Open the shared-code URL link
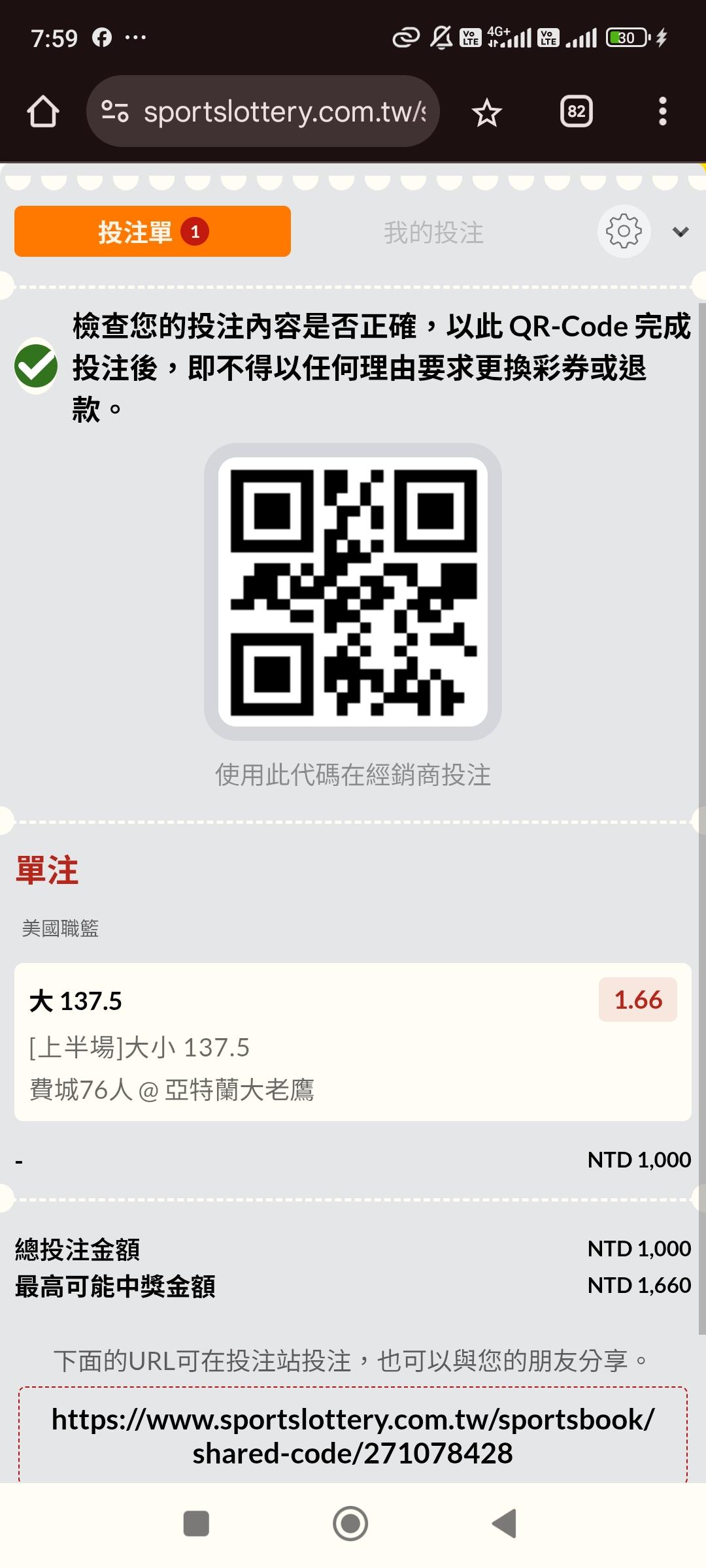 353,1436
